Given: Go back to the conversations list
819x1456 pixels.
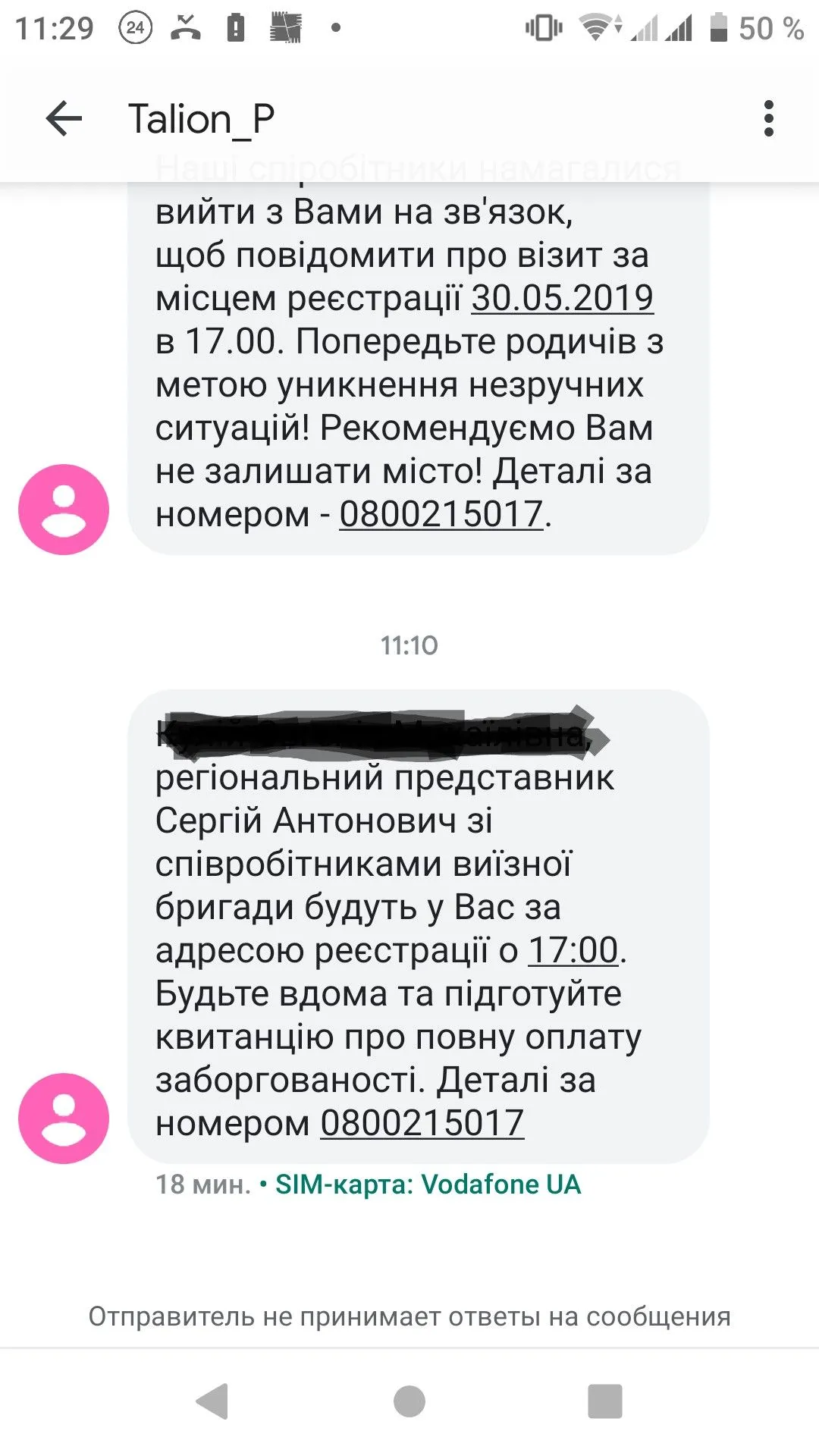Looking at the screenshot, I should point(64,119).
